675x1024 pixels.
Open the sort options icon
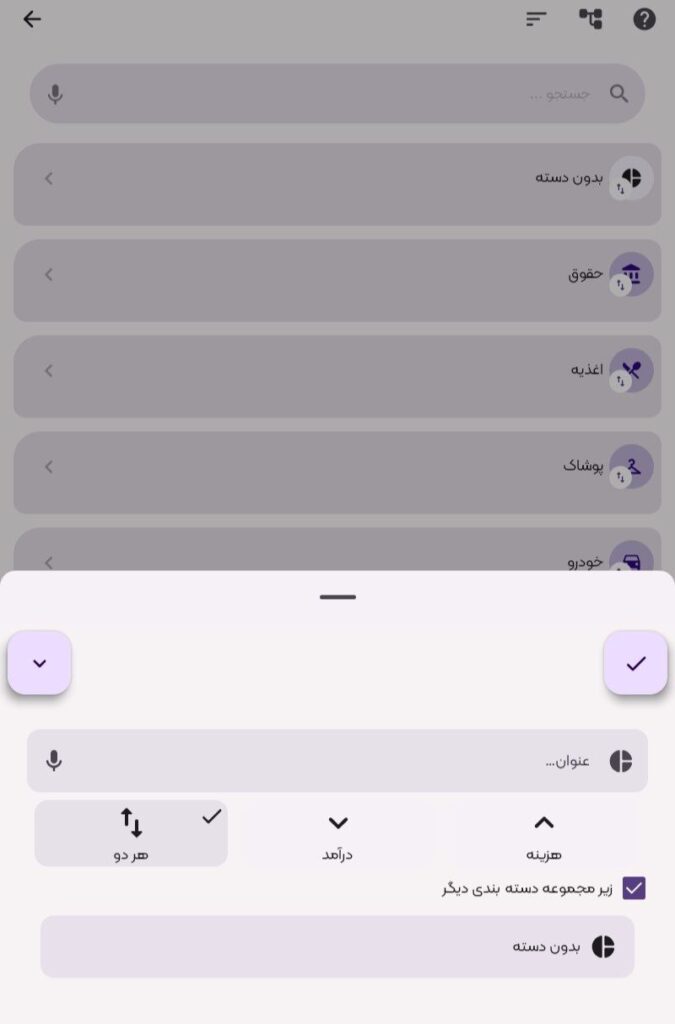[x=537, y=19]
